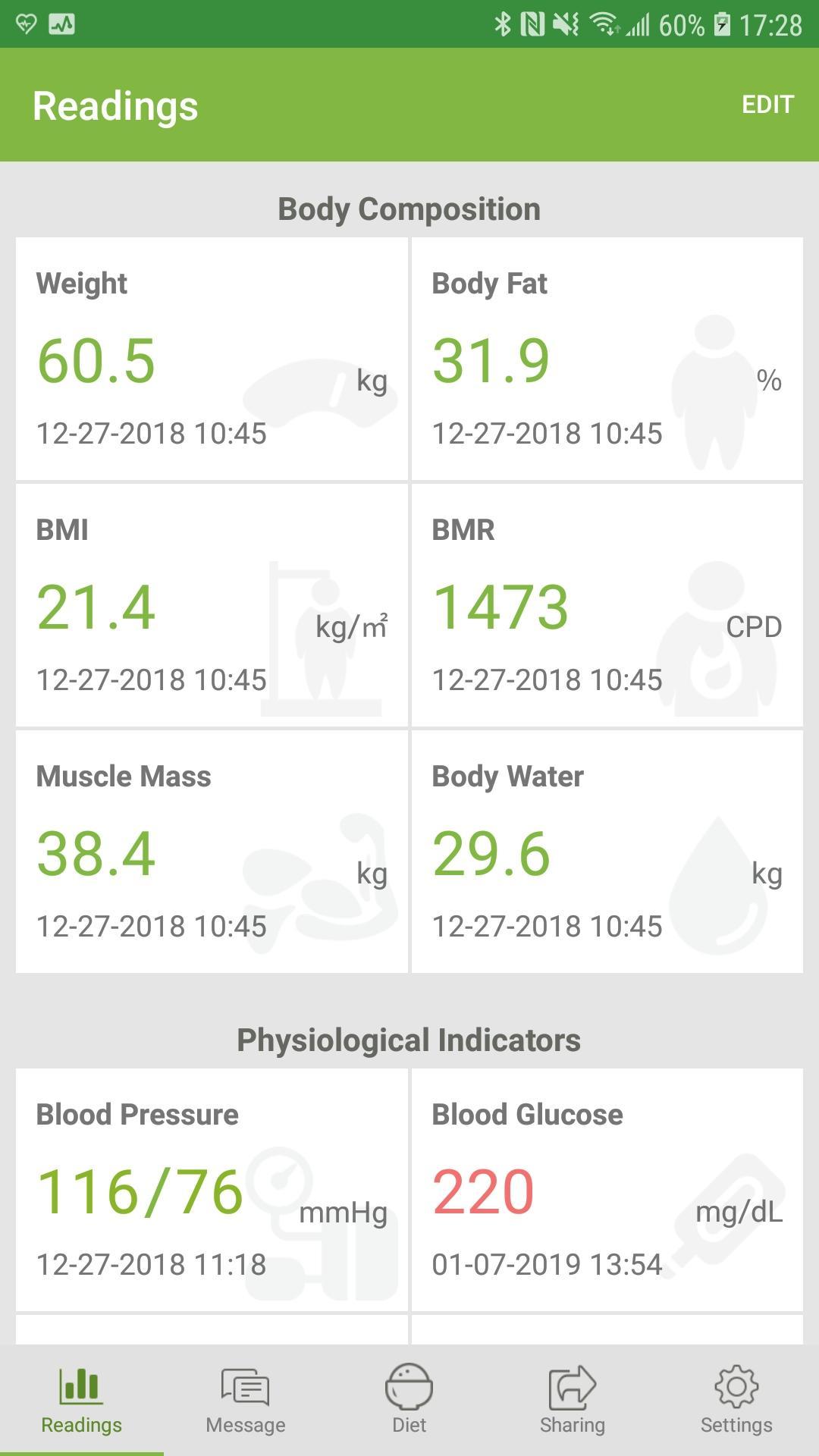This screenshot has width=819, height=1456.
Task: Open the Body Fat reading card
Action: (x=607, y=359)
